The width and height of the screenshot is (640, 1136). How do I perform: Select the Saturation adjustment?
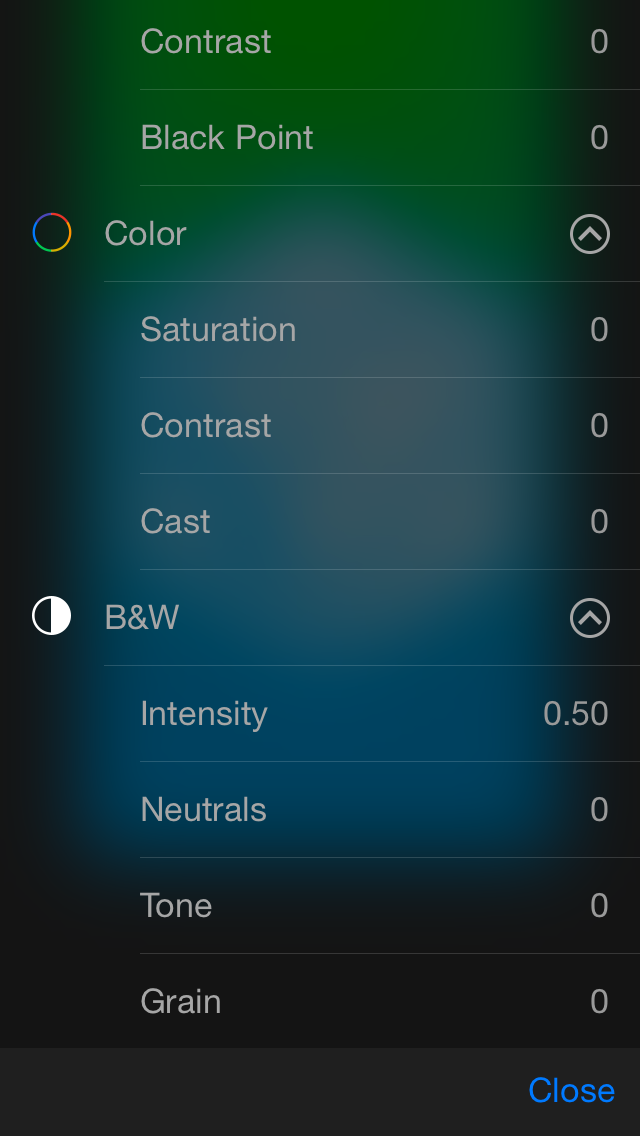(390, 330)
